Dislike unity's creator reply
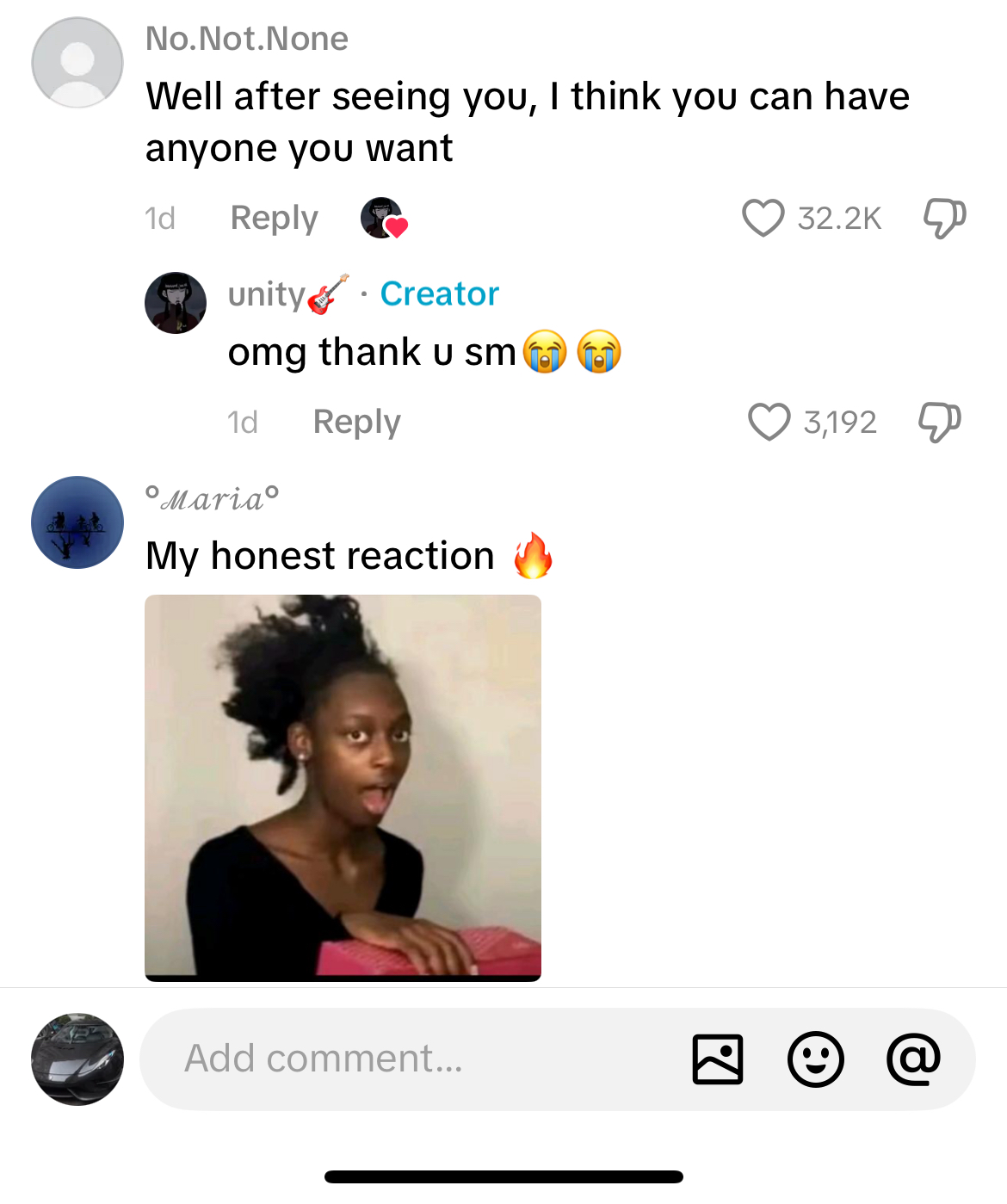This screenshot has height=1204, width=1007. 939,422
